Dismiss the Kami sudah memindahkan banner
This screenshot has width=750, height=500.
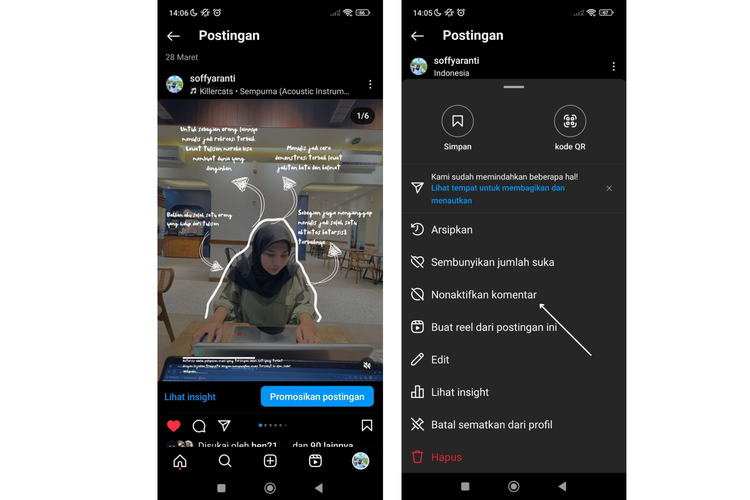(x=609, y=188)
